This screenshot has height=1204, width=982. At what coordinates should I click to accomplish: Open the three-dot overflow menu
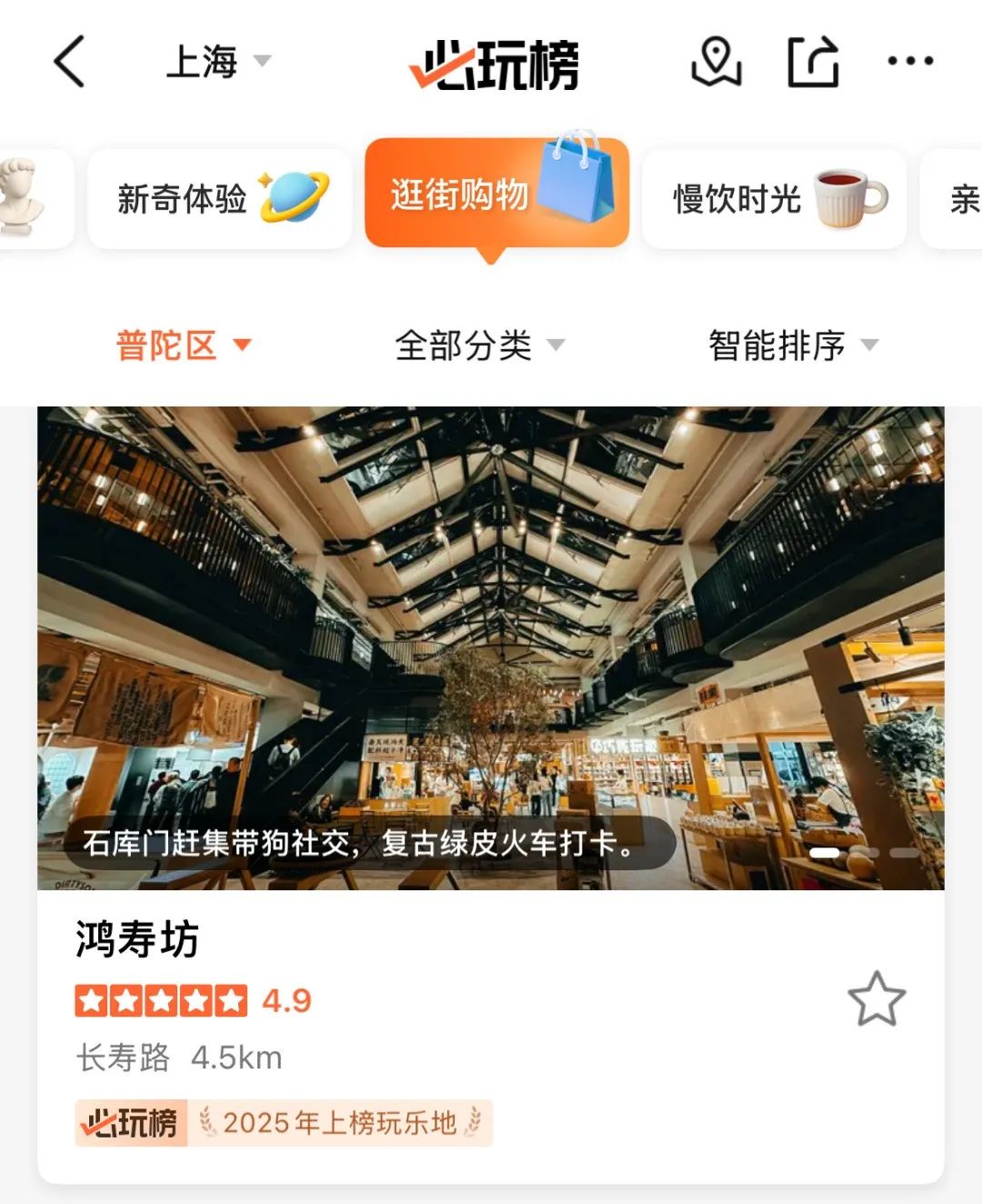click(x=910, y=62)
